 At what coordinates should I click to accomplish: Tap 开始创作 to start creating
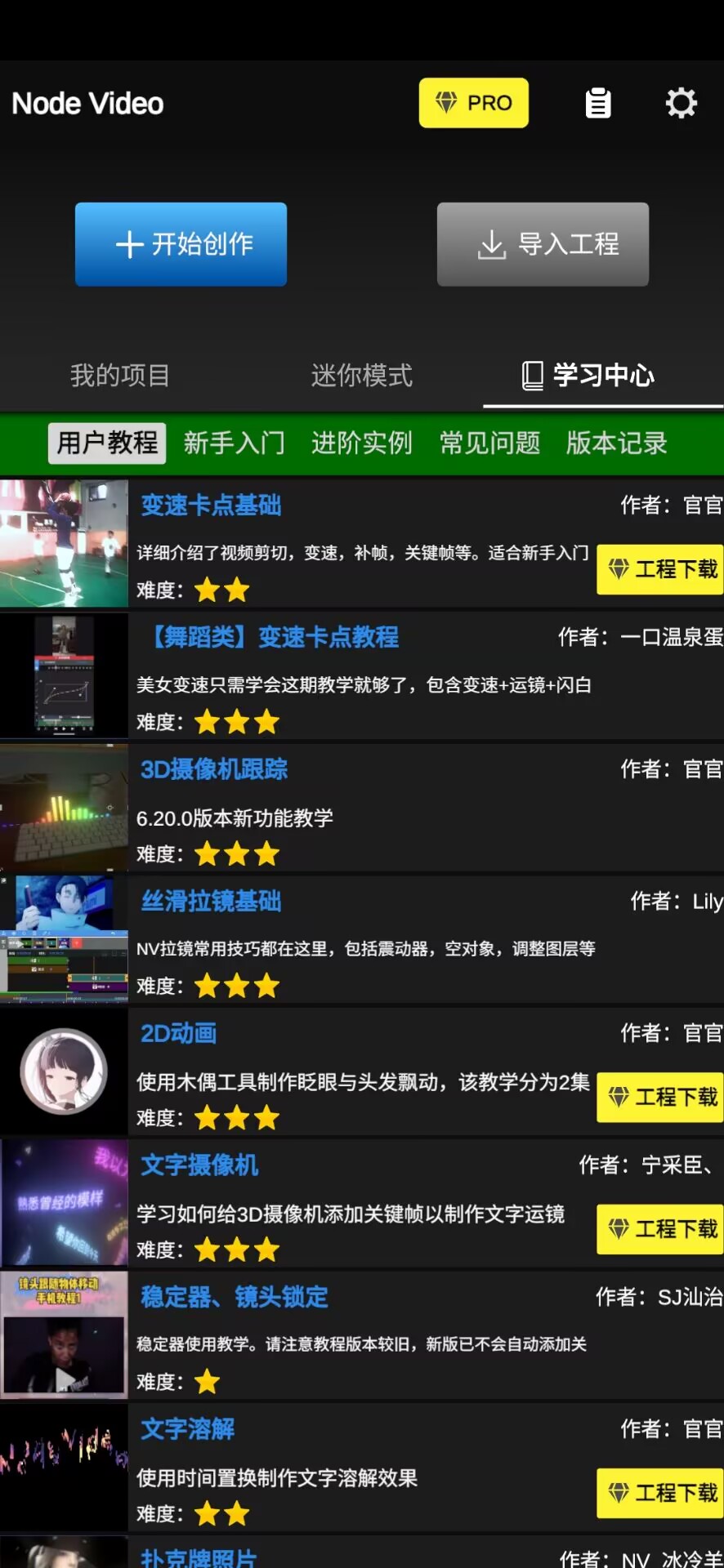click(x=181, y=244)
